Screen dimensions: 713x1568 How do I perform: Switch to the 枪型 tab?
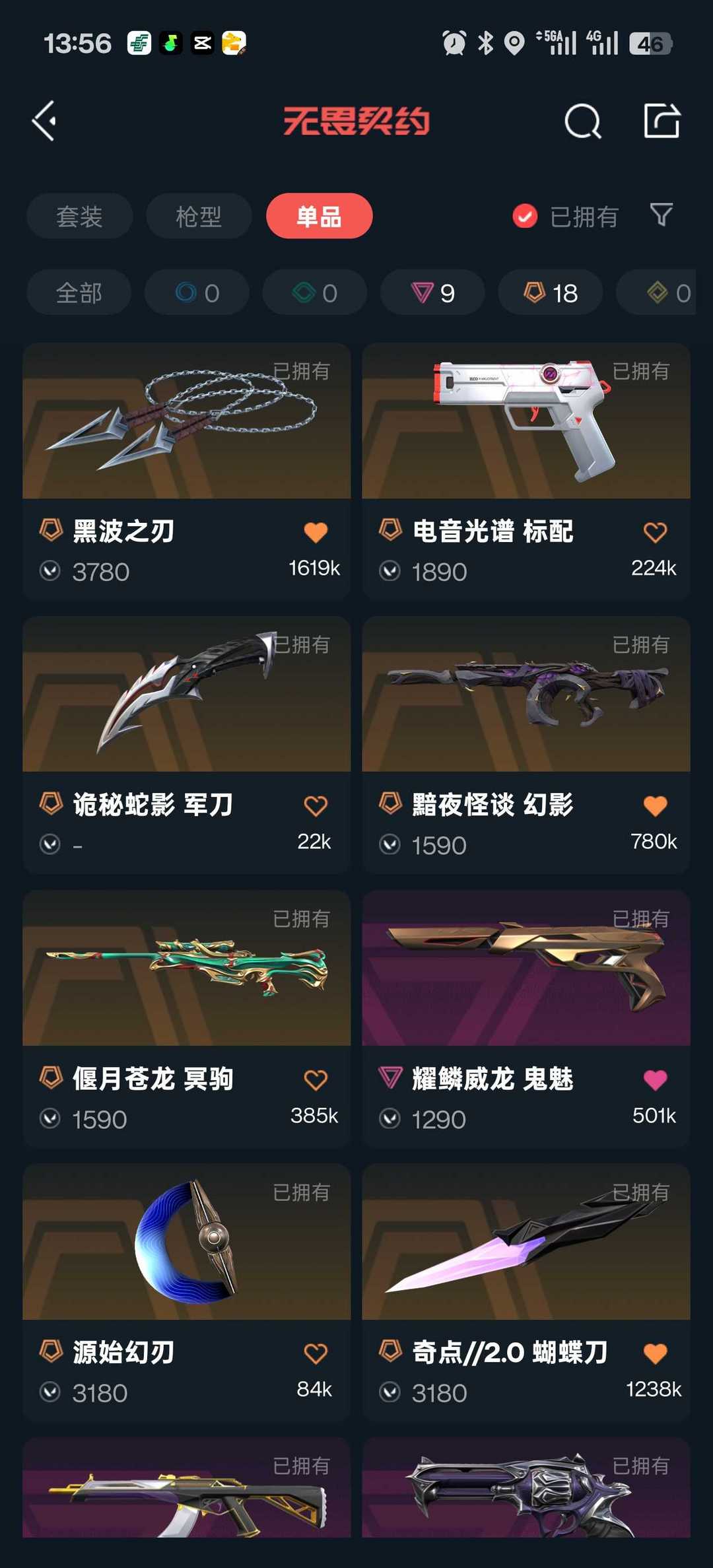199,217
